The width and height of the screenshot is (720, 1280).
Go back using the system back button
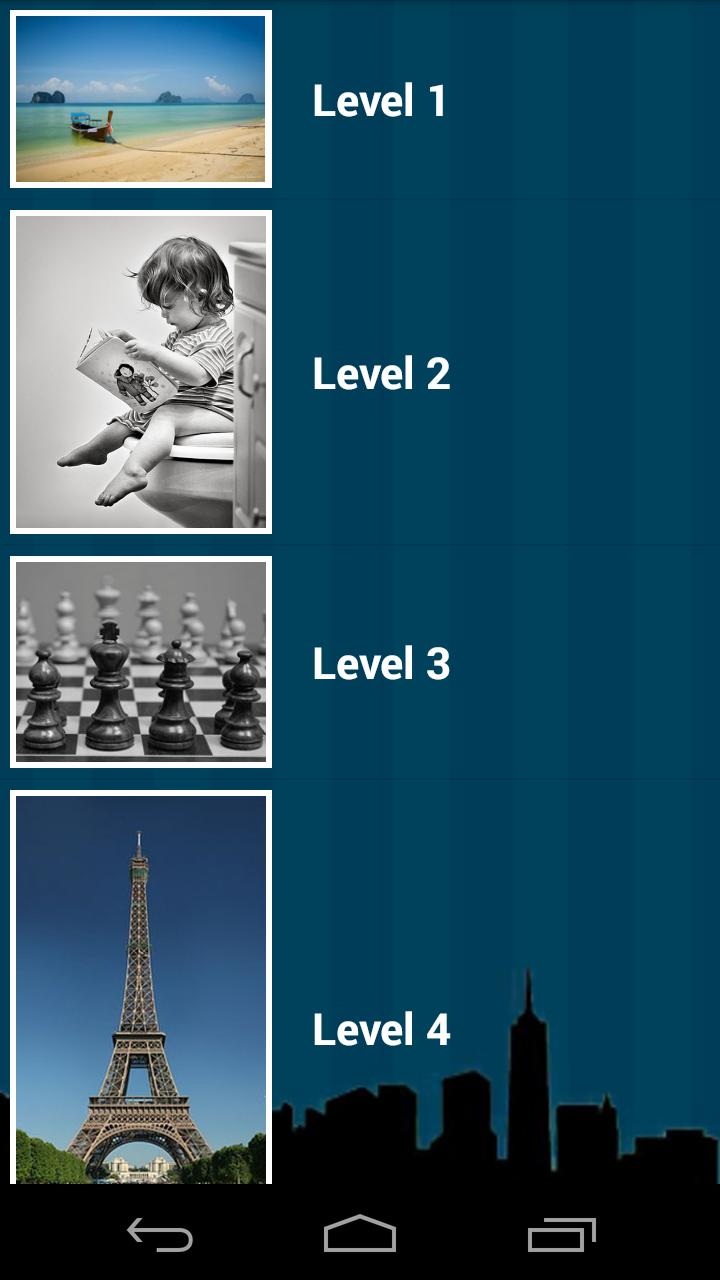click(160, 1234)
